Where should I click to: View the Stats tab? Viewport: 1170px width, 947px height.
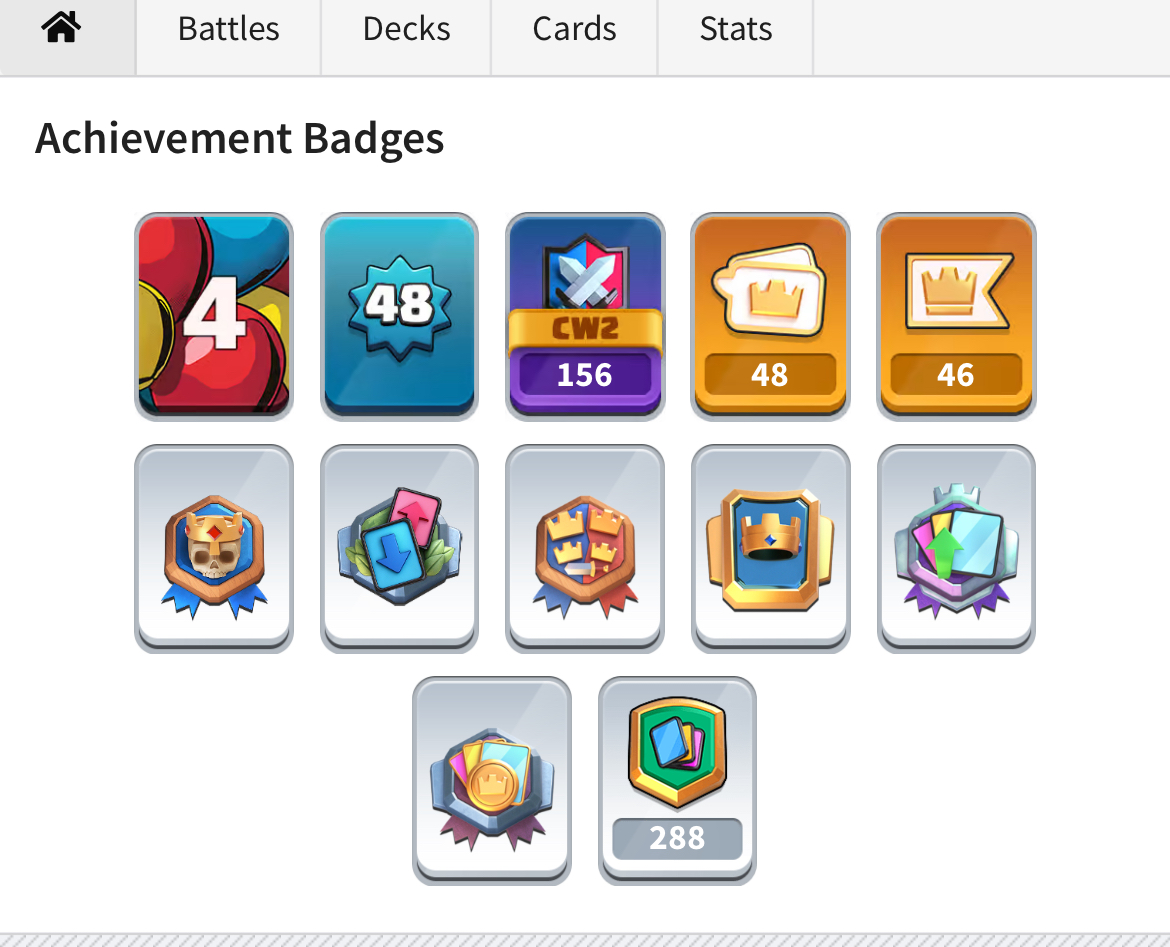pos(735,30)
